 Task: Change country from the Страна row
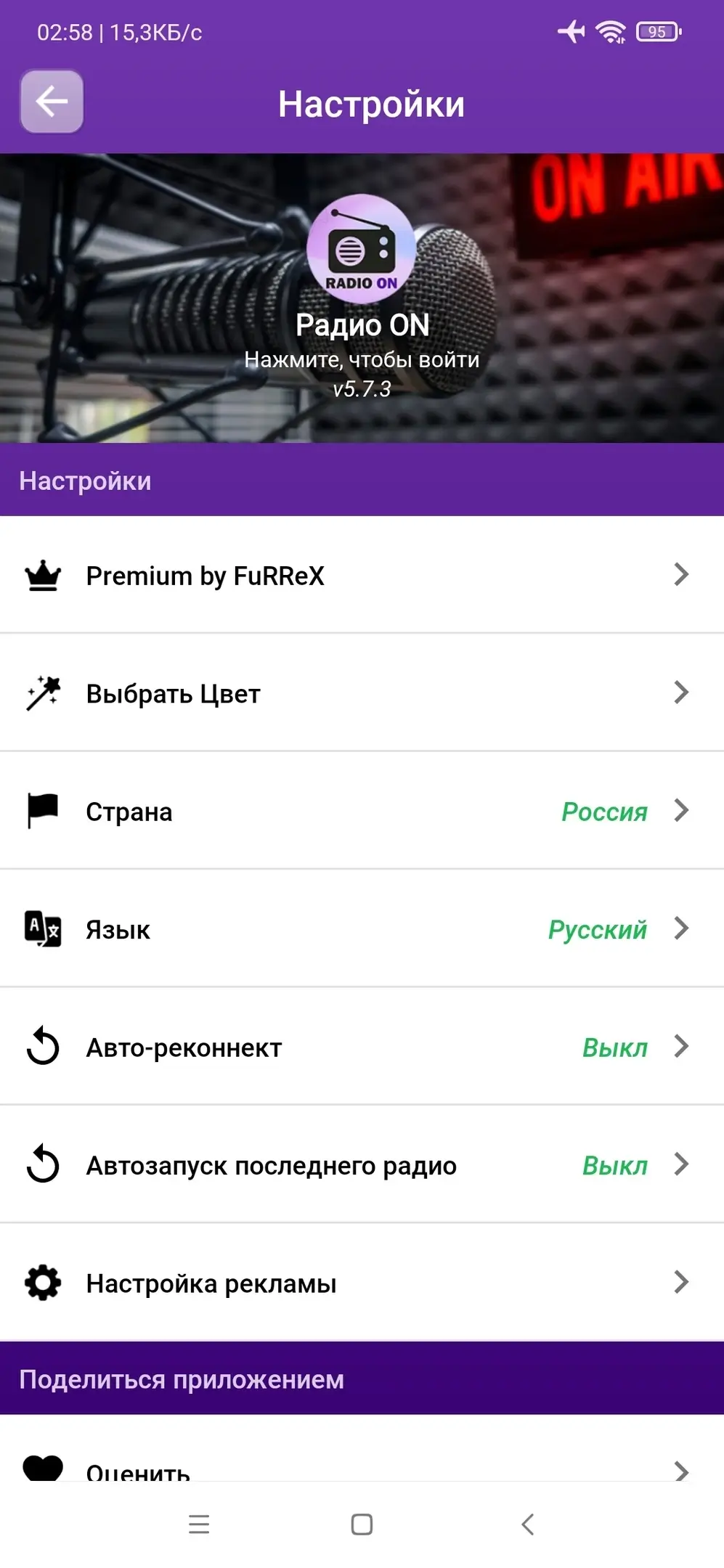tap(362, 811)
